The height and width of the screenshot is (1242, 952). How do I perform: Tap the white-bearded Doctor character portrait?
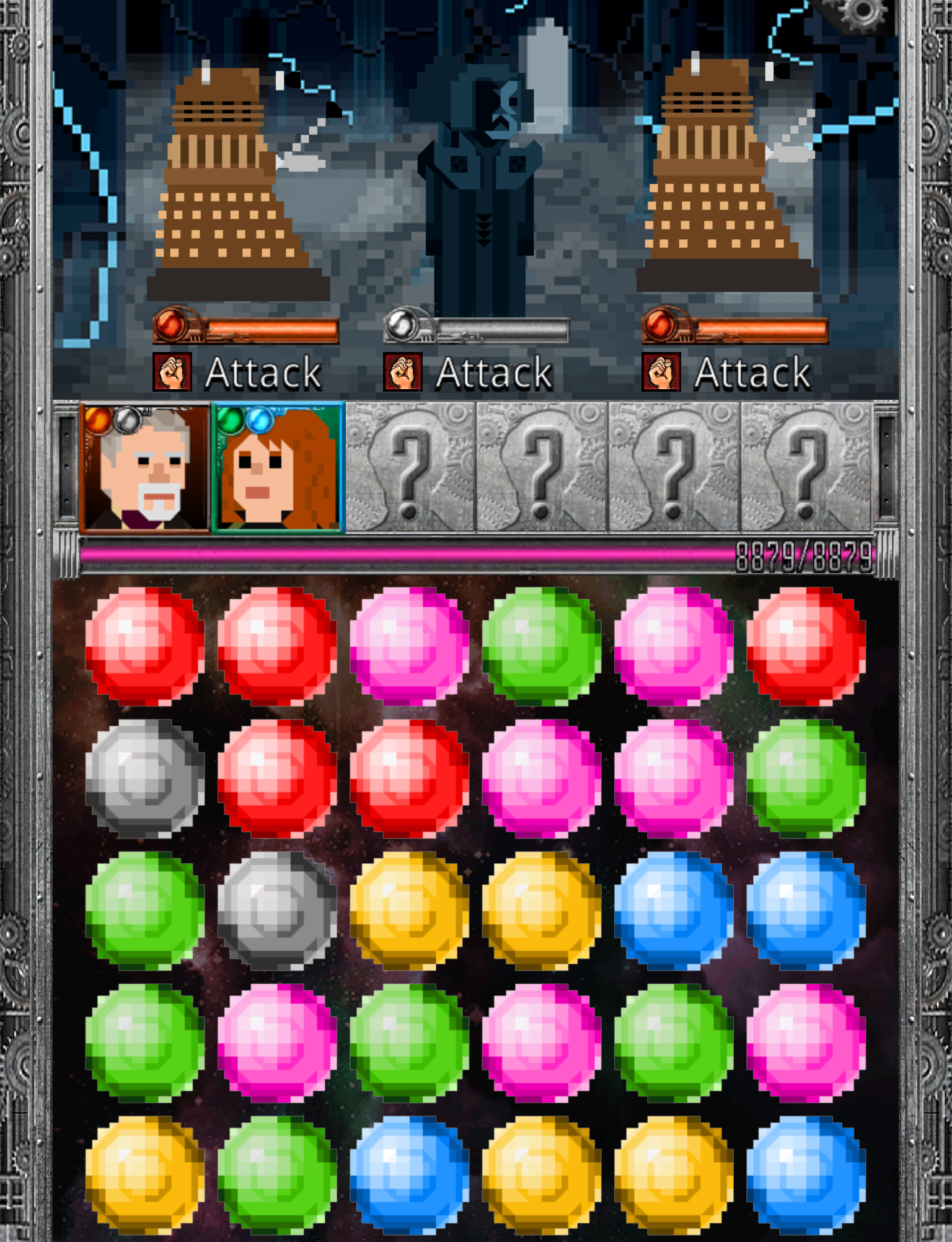[144, 469]
